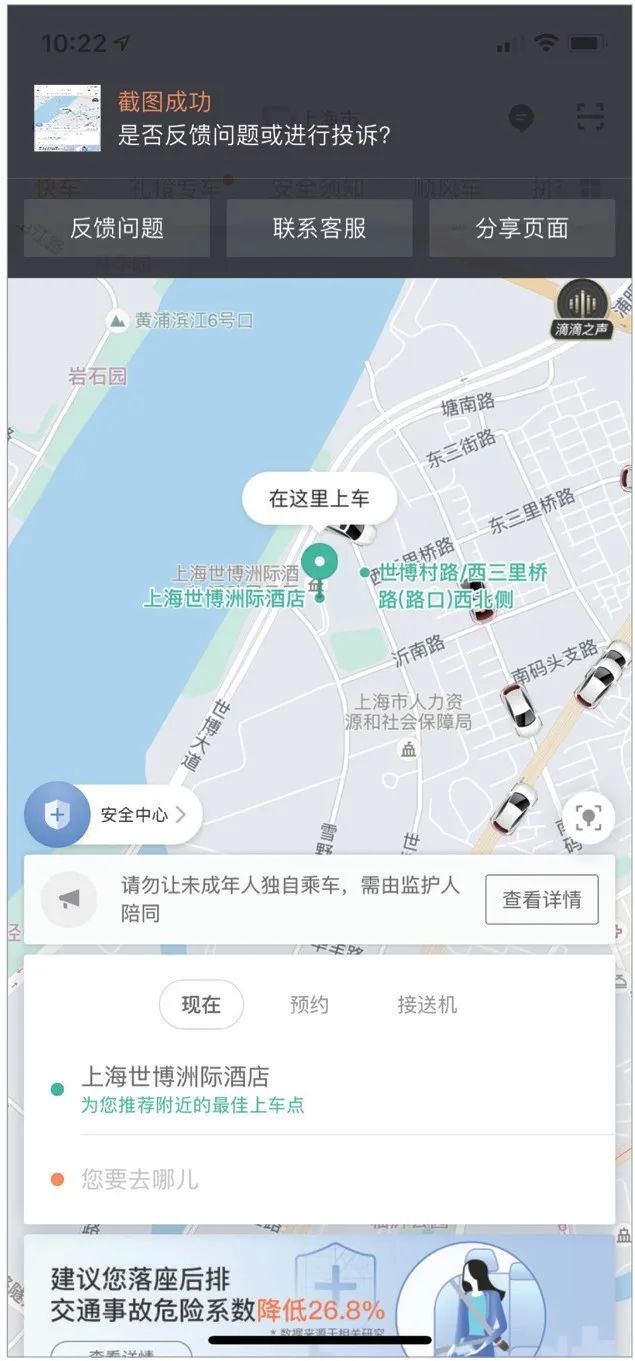View details with 查看详情
The image size is (635, 1361).
(541, 899)
